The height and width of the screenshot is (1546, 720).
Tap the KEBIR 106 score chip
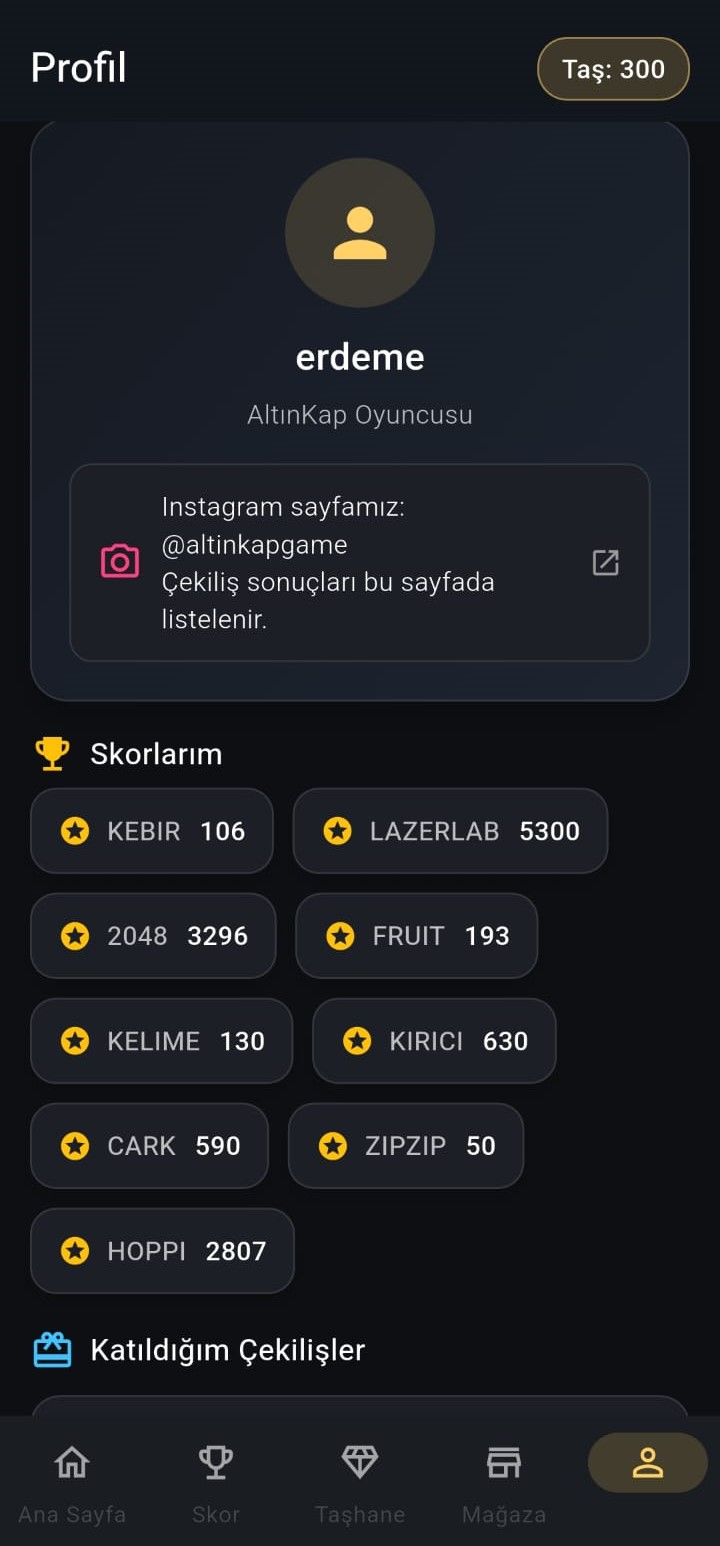coord(152,831)
